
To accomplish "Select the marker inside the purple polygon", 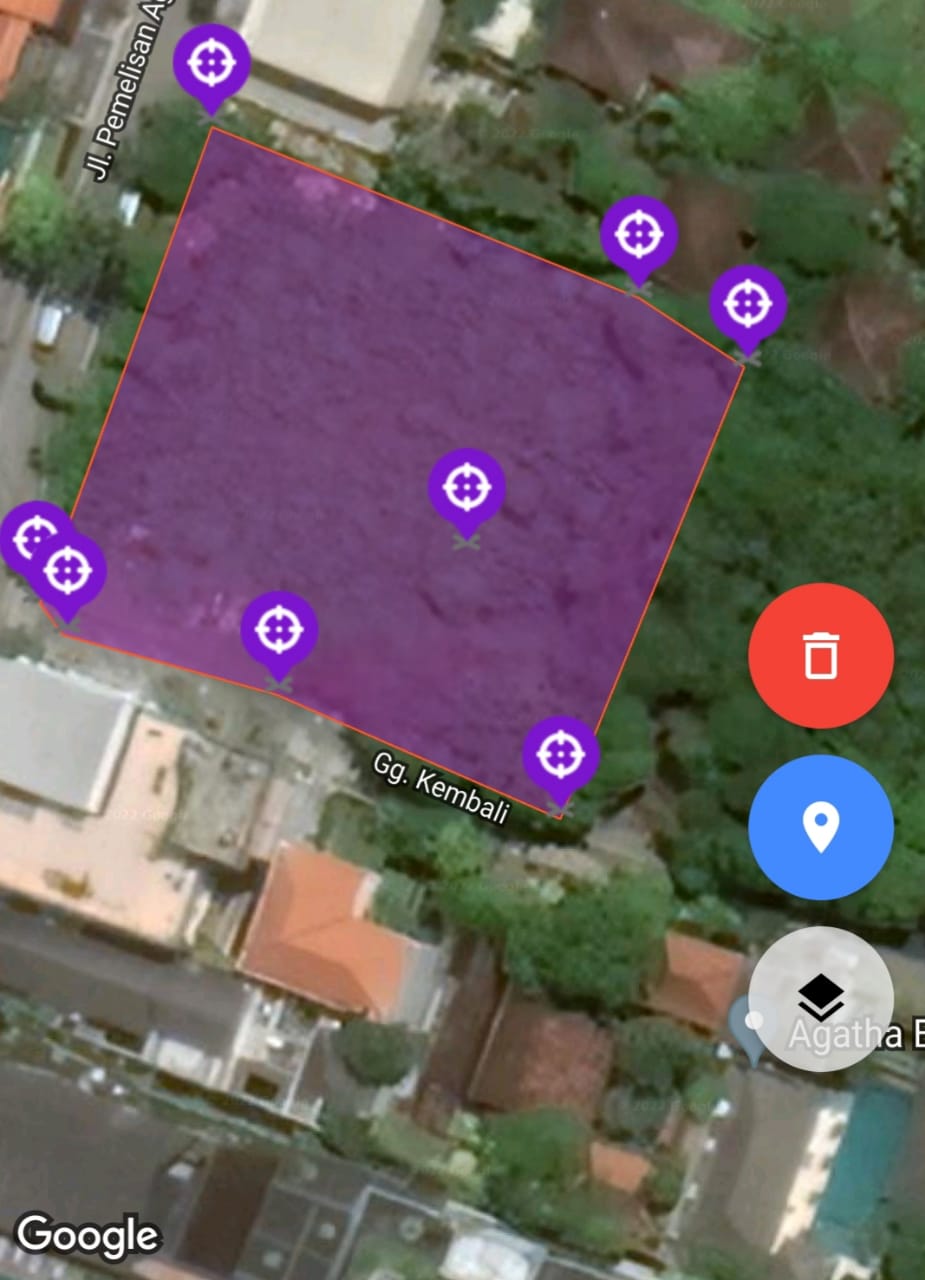I will pos(466,488).
